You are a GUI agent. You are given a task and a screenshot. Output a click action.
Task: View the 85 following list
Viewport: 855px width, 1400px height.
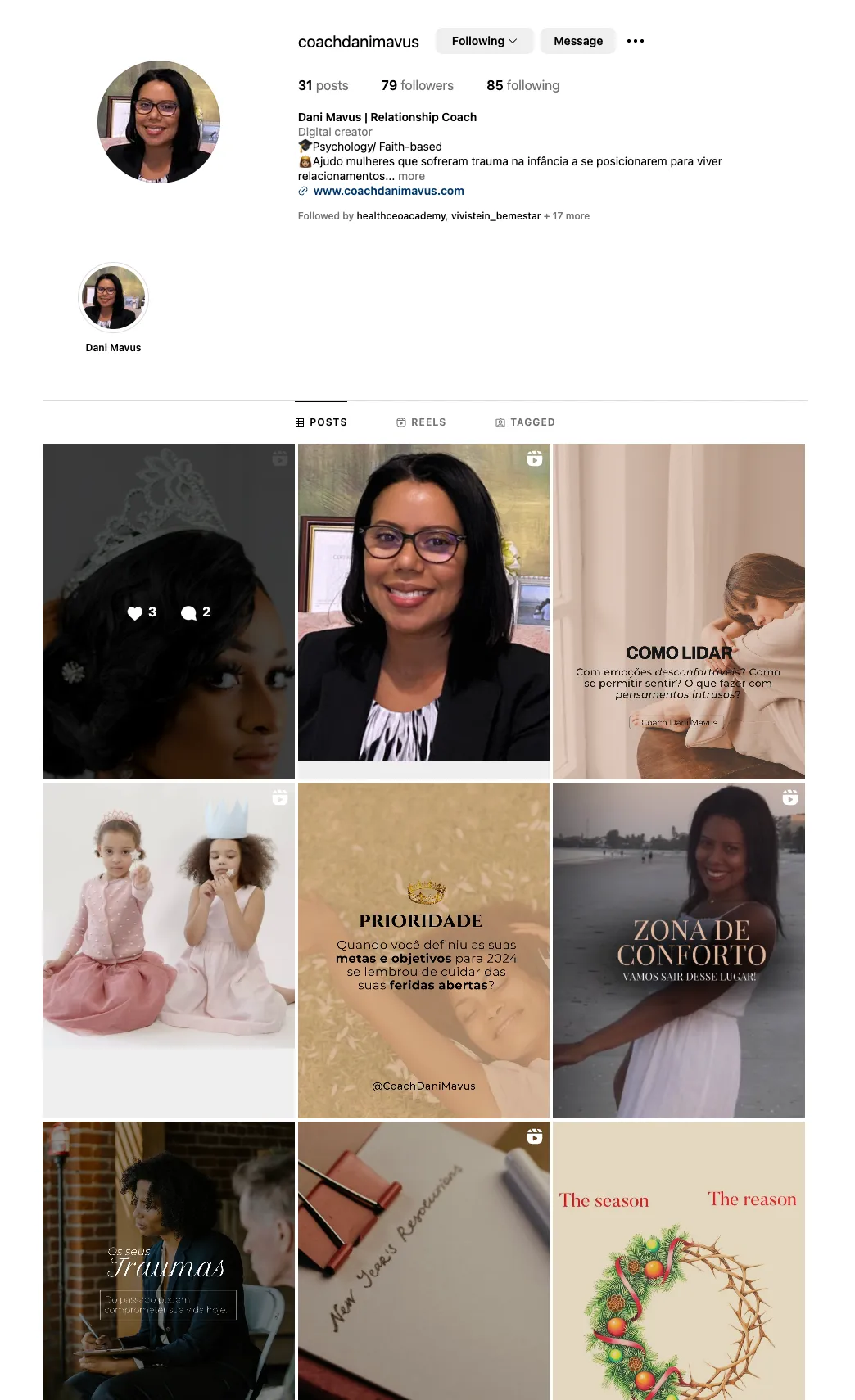pos(522,85)
